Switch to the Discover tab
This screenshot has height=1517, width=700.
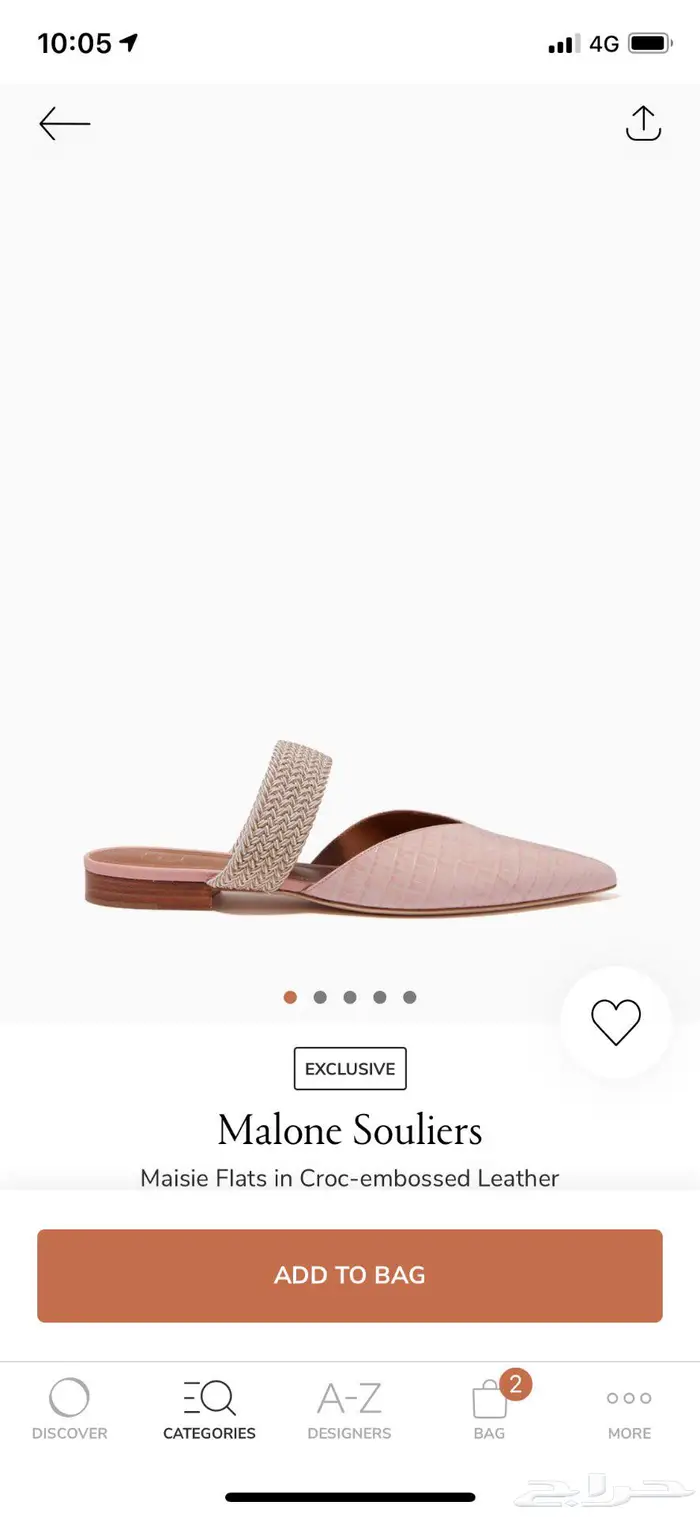coord(69,1410)
